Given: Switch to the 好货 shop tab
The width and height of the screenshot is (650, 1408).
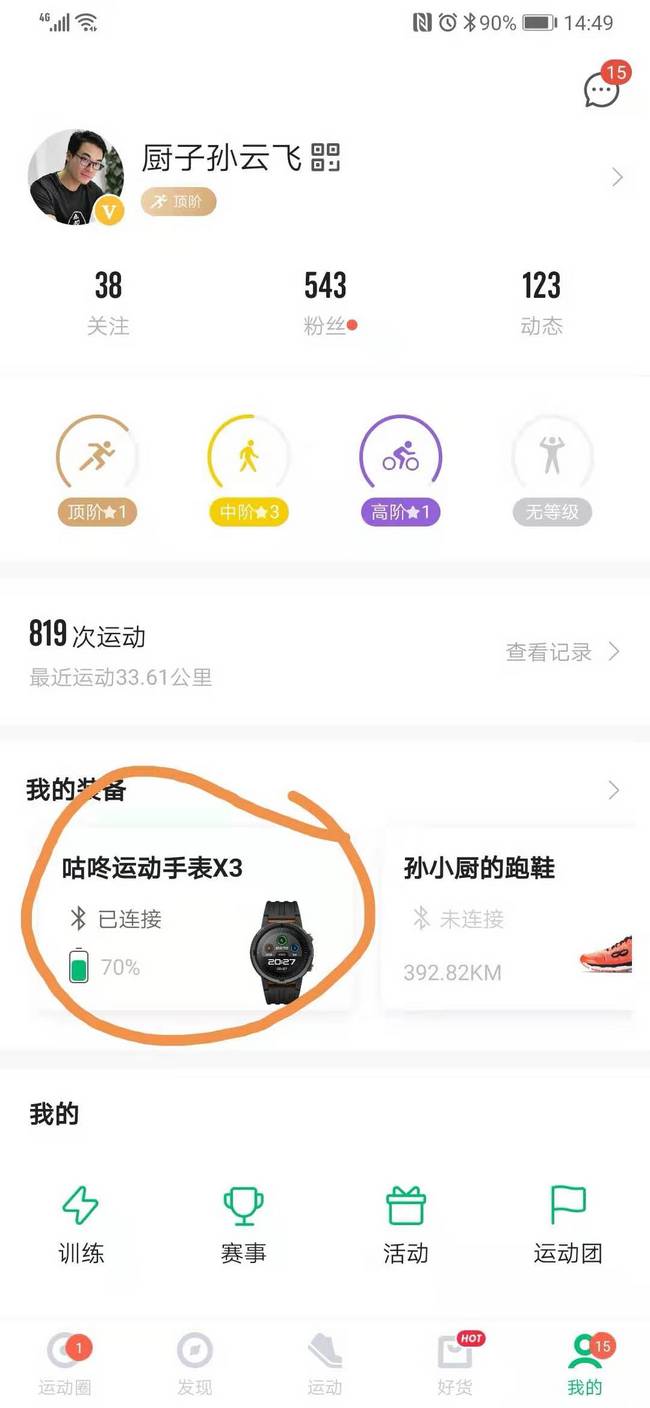Looking at the screenshot, I should pos(455,1364).
